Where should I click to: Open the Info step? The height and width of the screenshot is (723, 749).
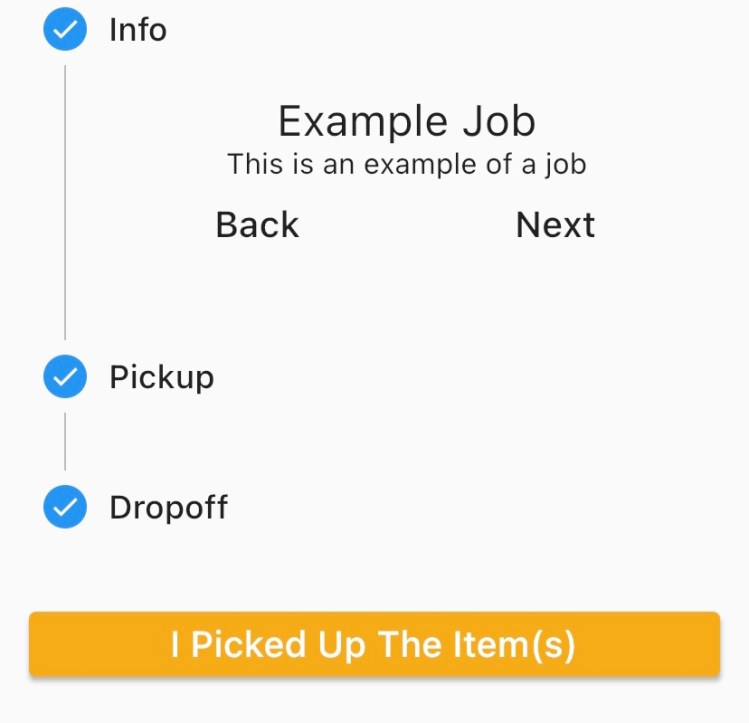click(136, 31)
